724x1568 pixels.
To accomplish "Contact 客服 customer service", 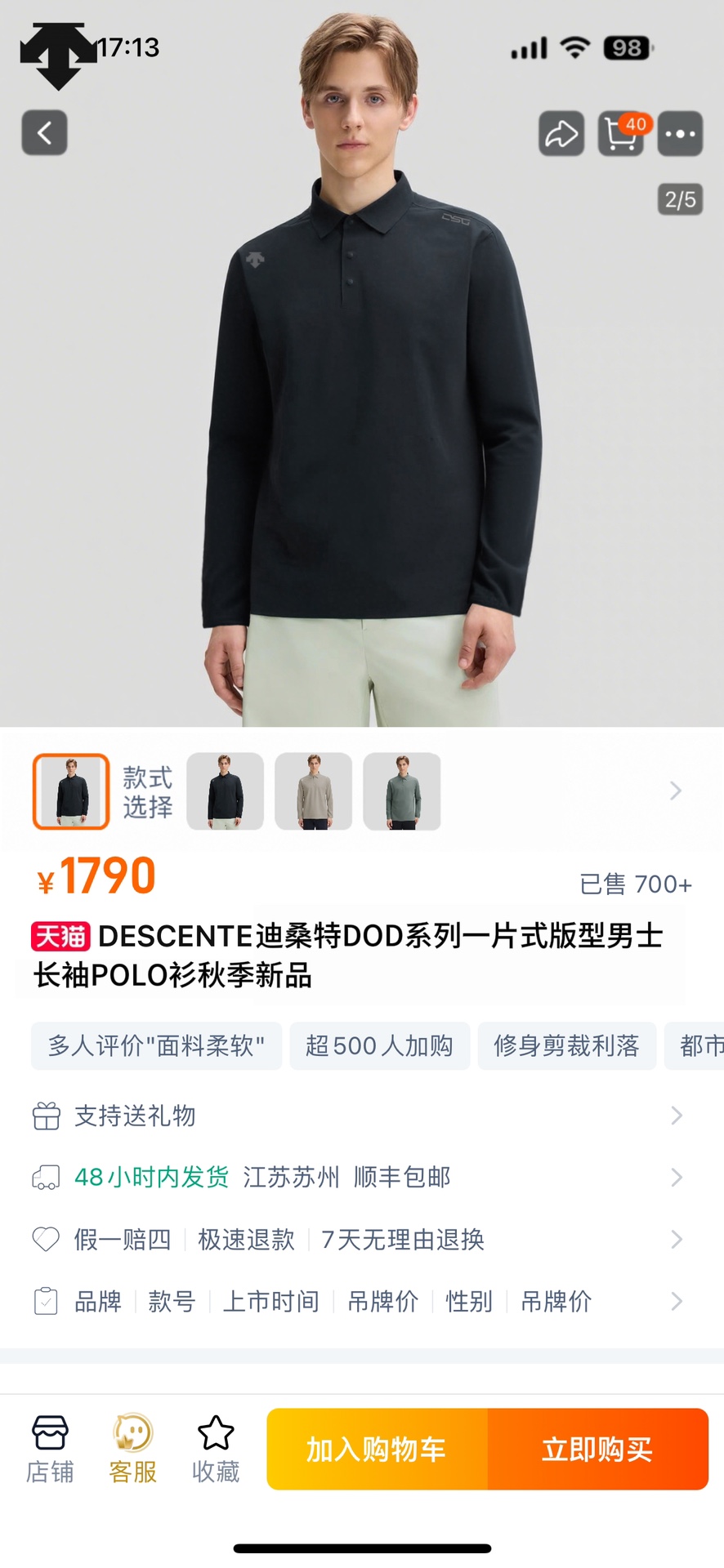I will (x=132, y=1449).
